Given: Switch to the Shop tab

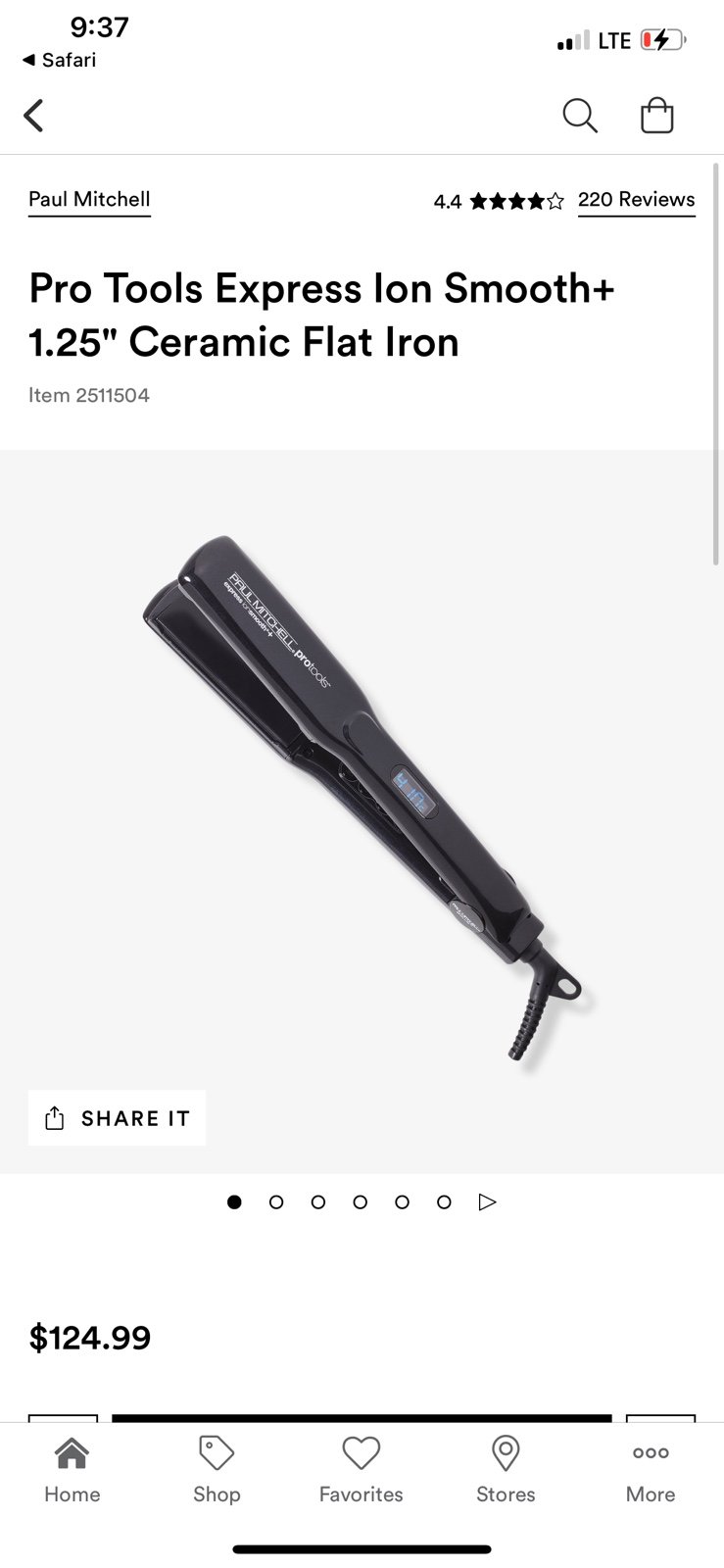Looking at the screenshot, I should [x=217, y=1470].
